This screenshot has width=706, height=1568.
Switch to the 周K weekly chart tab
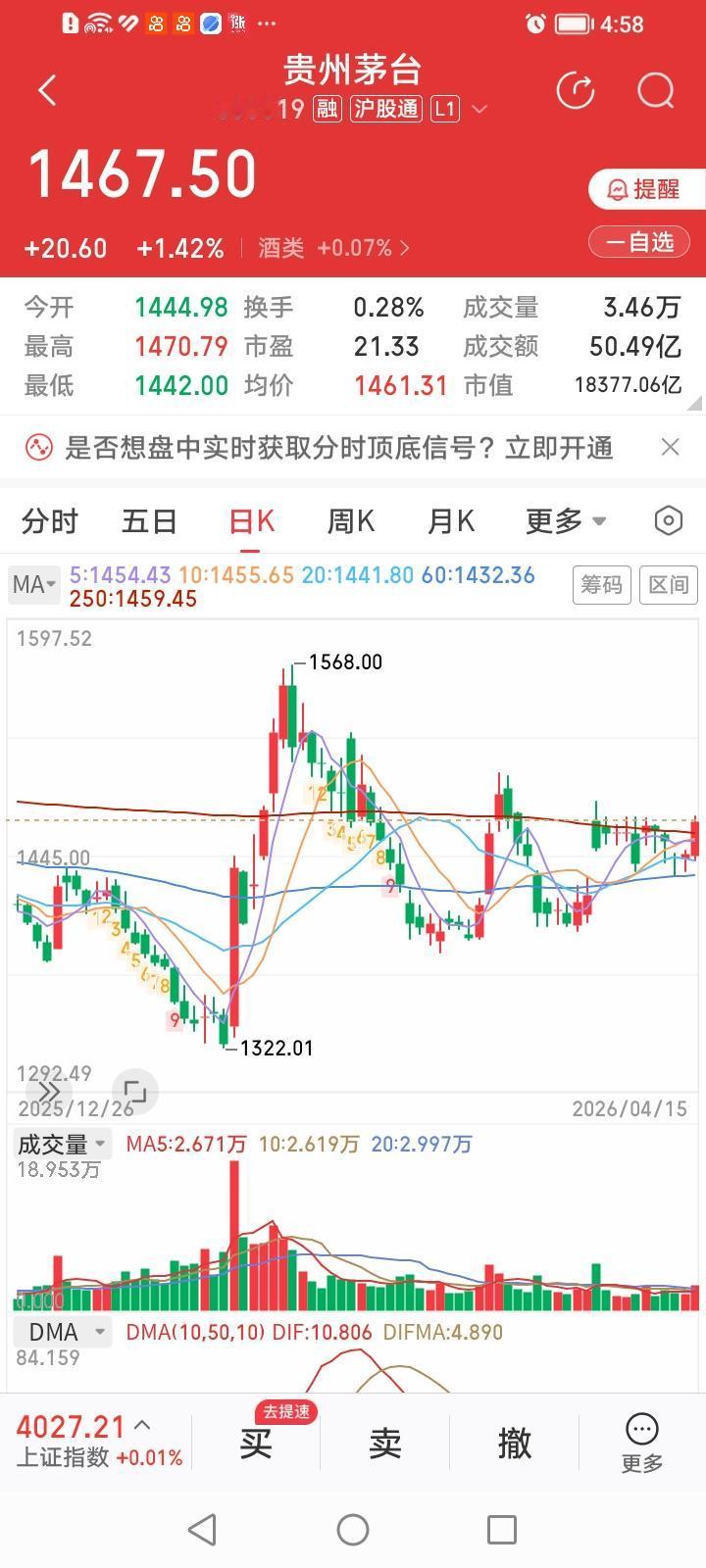pyautogui.click(x=350, y=521)
